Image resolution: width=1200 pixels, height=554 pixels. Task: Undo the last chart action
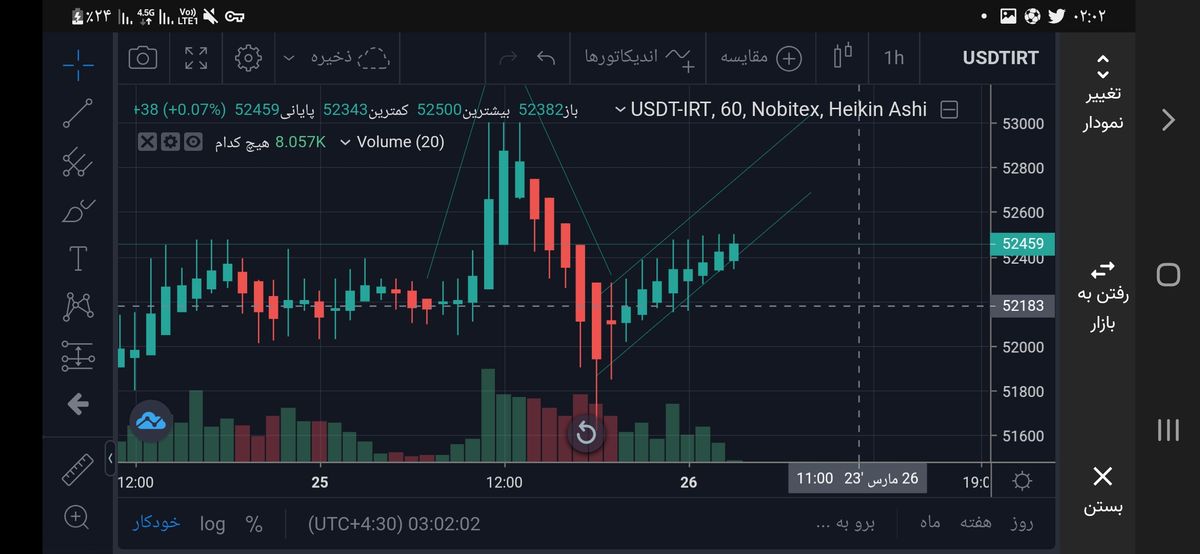(x=546, y=58)
